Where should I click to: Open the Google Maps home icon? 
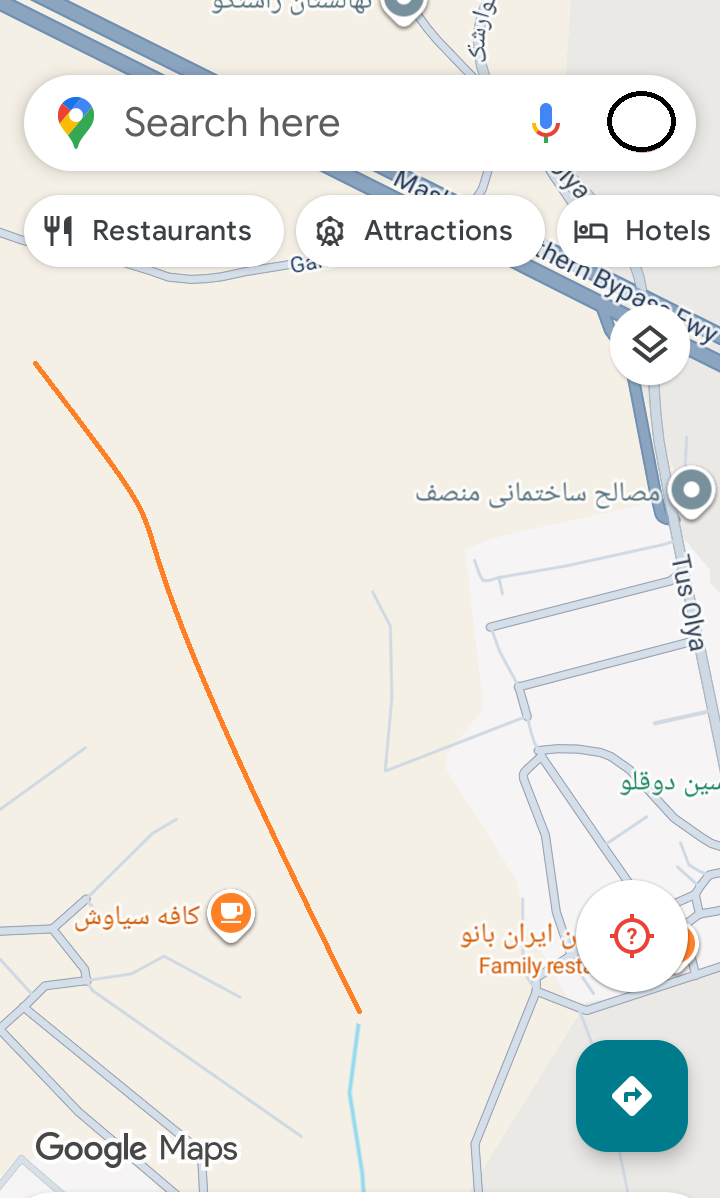pos(76,121)
